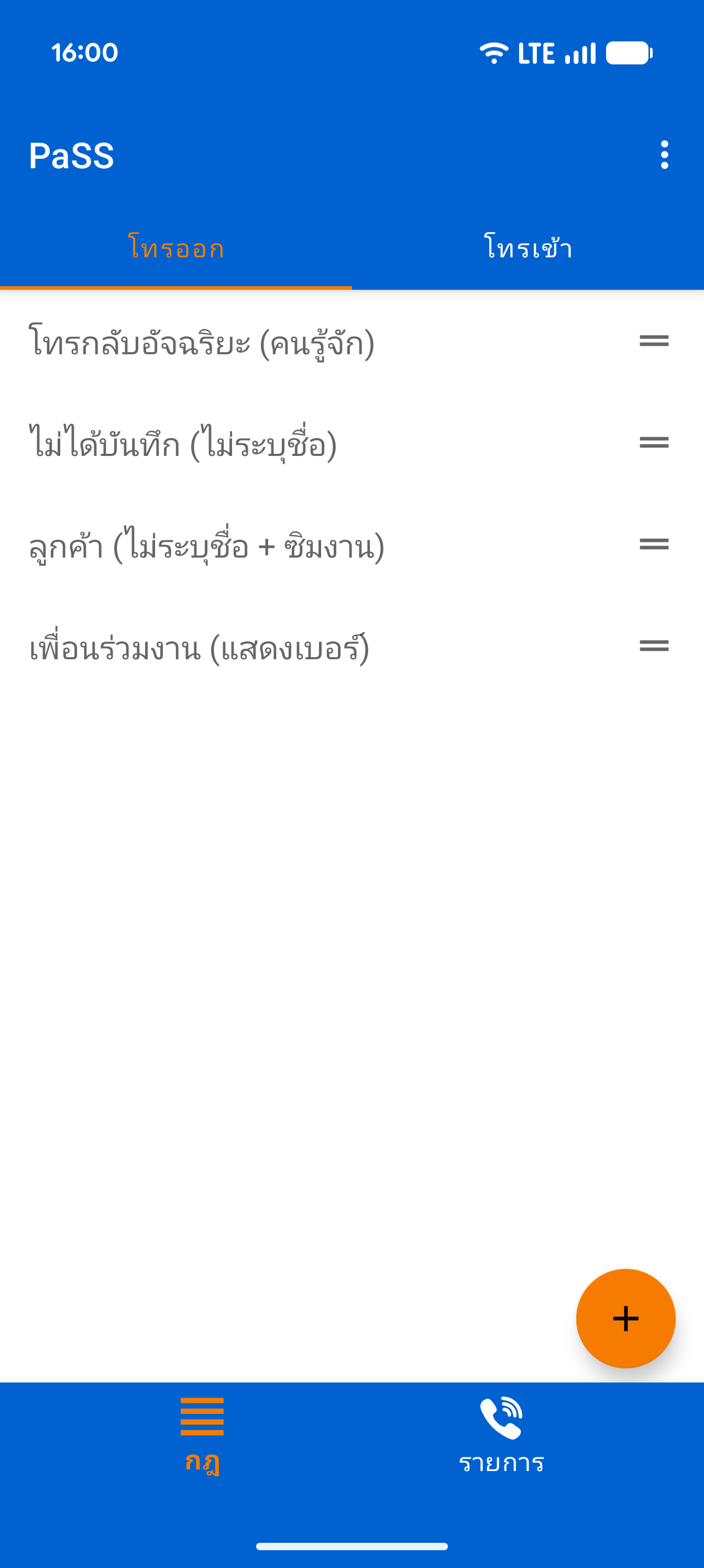Tap the orange + floating action button

tap(625, 1319)
